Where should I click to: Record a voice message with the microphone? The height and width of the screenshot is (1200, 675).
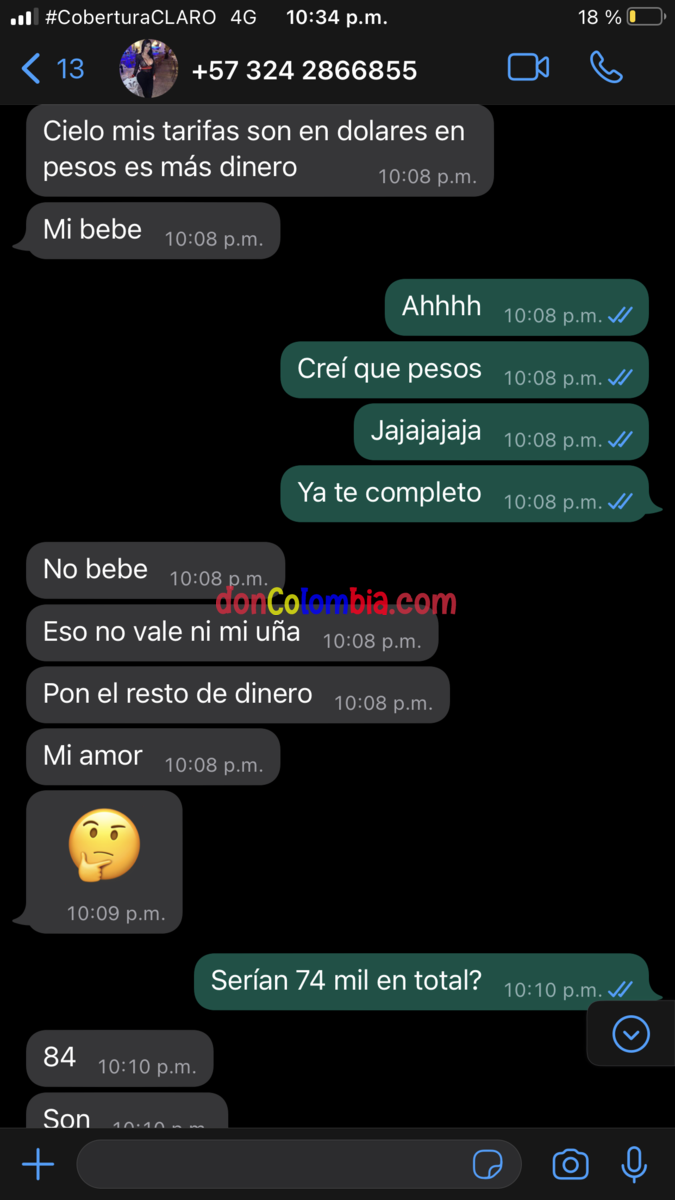tap(633, 1164)
